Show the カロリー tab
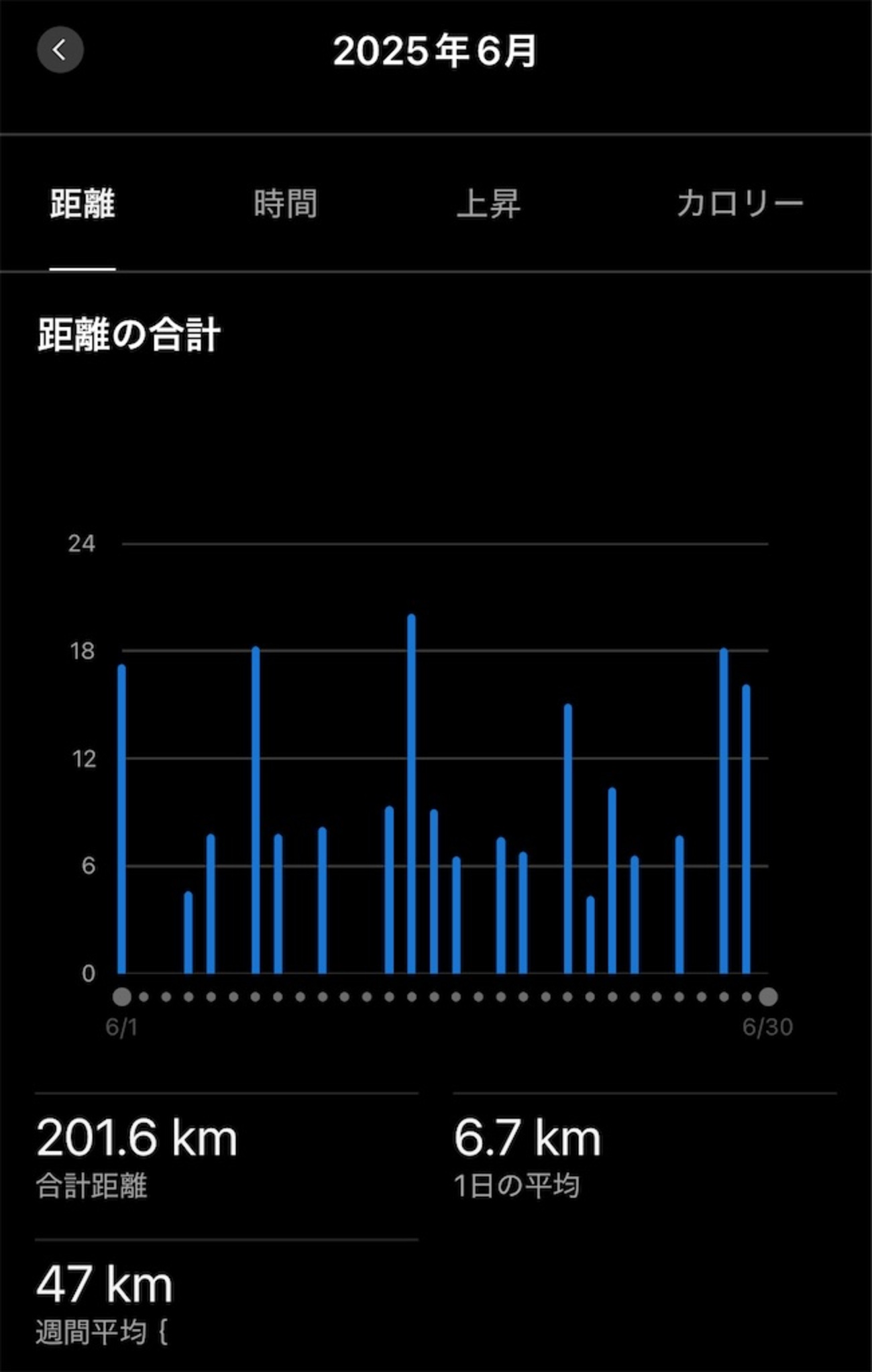 (x=739, y=203)
